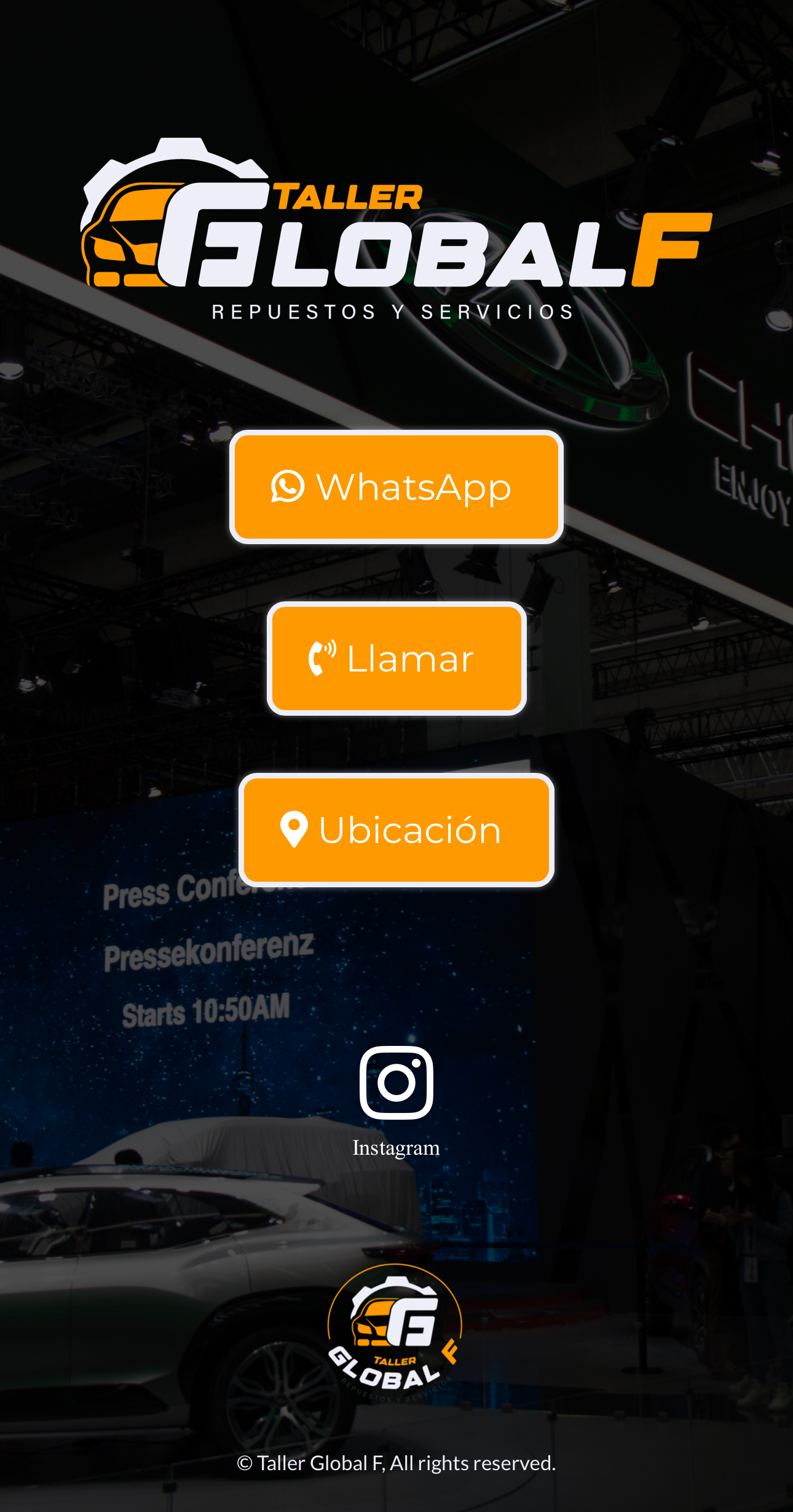Screen dimensions: 793x1512
Task: Open the Instagram profile icon
Action: [x=396, y=1083]
